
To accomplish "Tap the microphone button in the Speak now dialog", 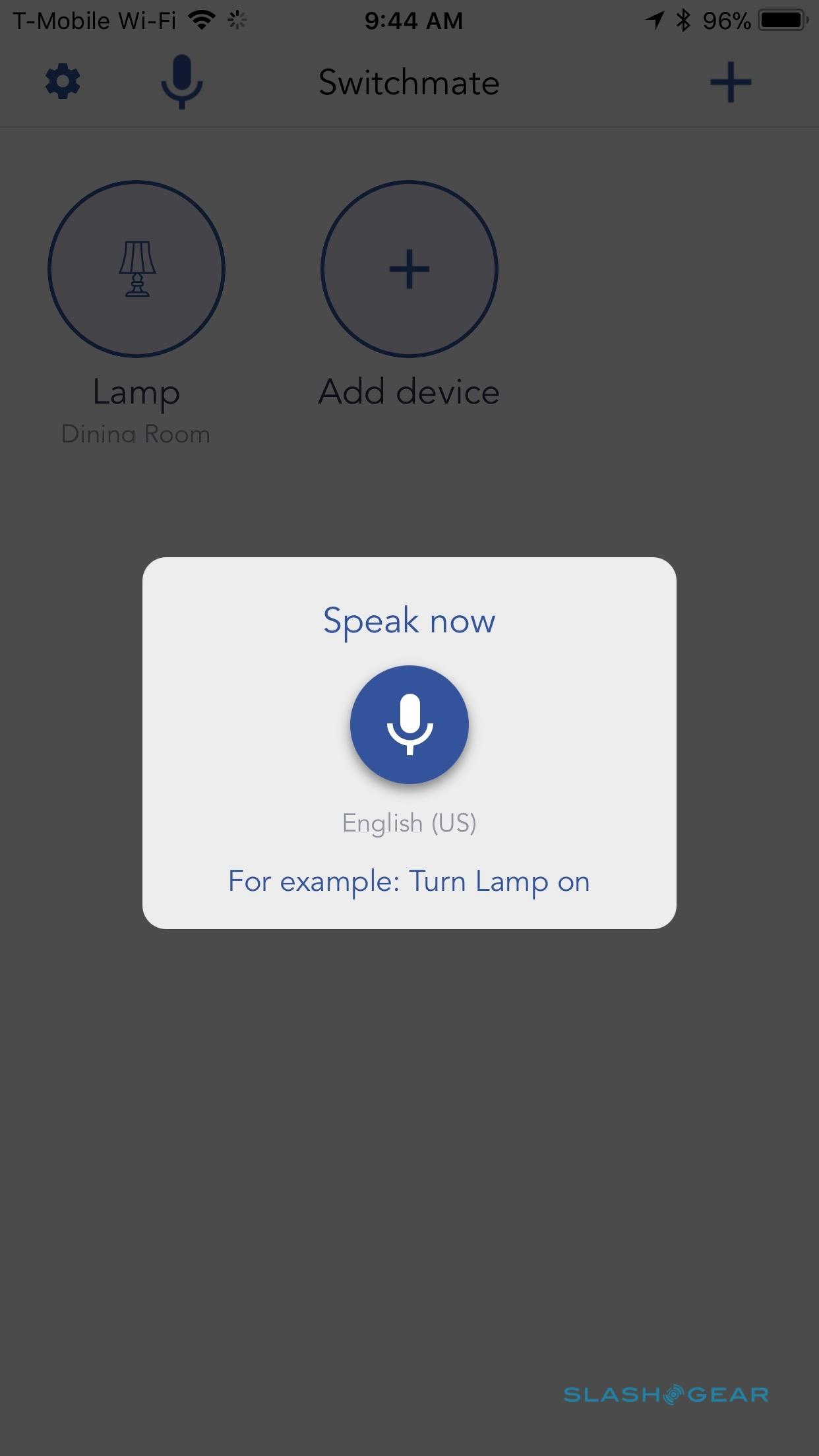I will point(409,725).
